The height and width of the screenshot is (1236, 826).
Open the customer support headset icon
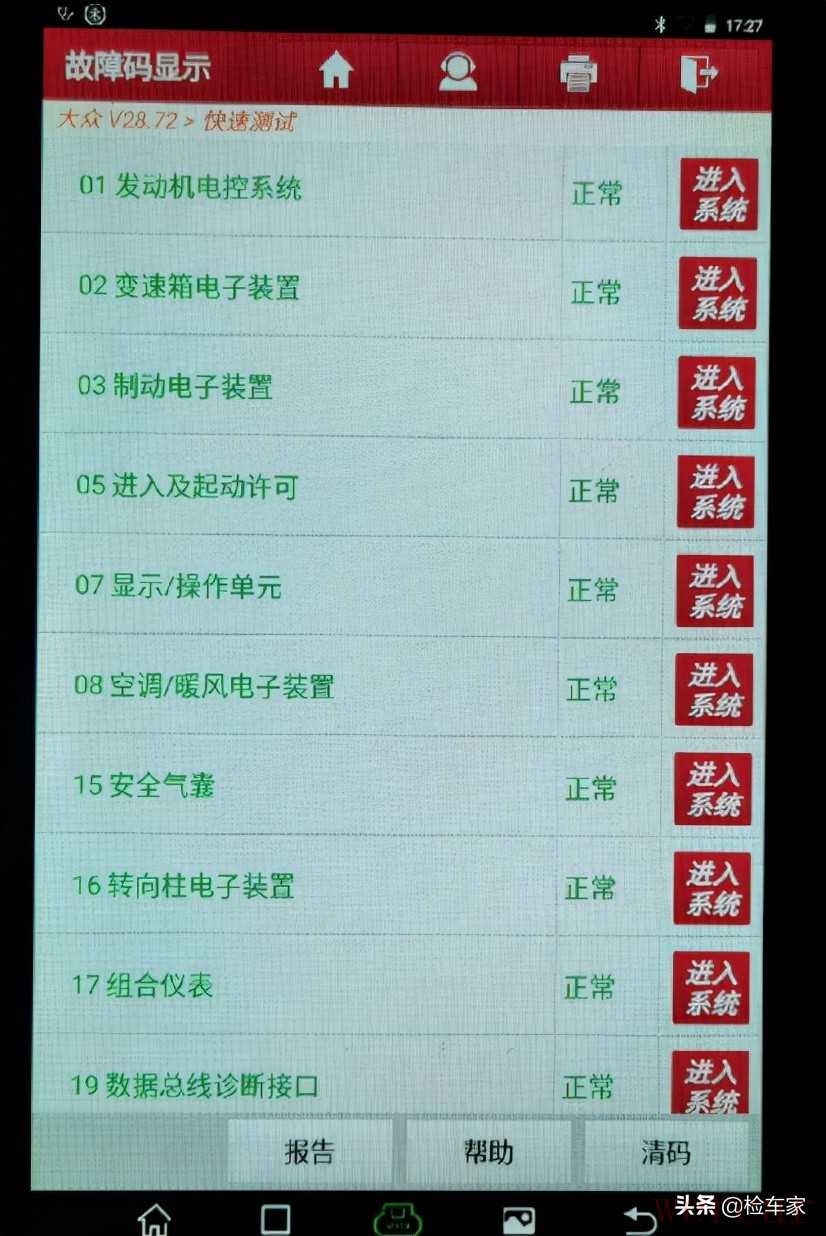[458, 72]
